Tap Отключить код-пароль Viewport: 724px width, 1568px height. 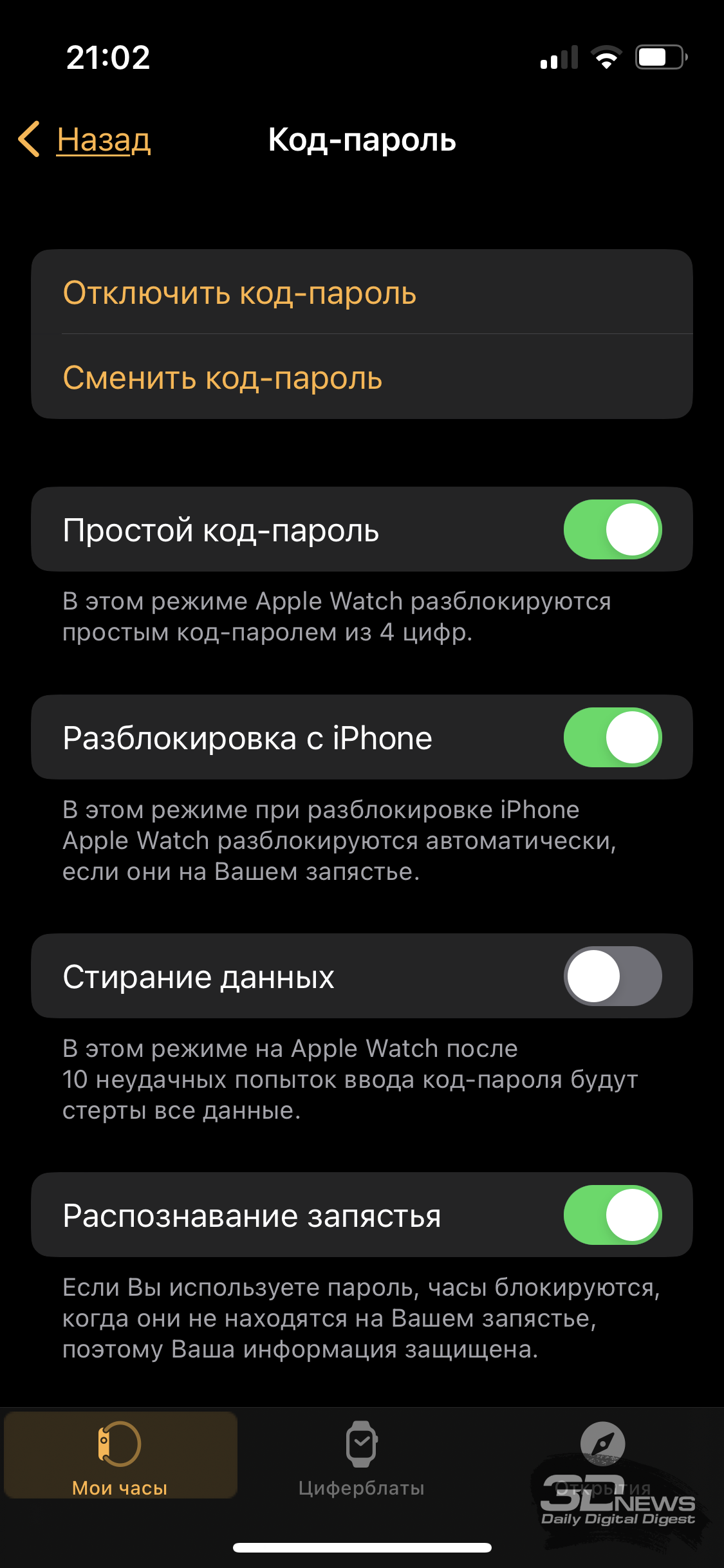[362, 292]
